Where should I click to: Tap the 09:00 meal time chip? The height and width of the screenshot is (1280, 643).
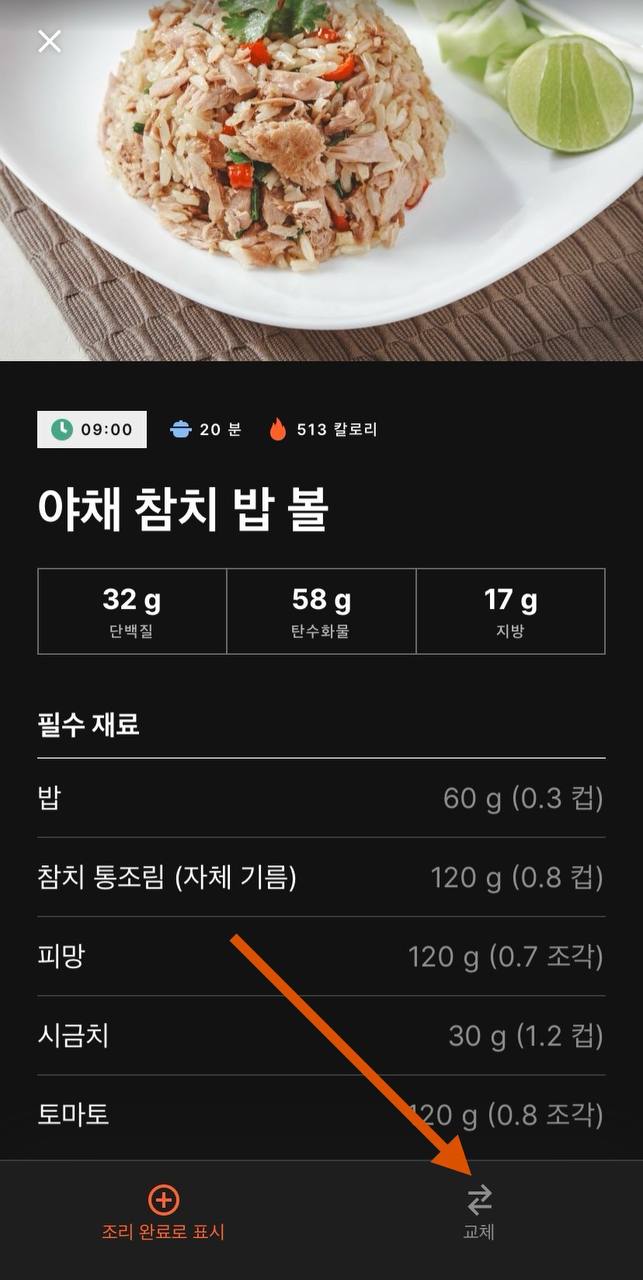coord(92,429)
